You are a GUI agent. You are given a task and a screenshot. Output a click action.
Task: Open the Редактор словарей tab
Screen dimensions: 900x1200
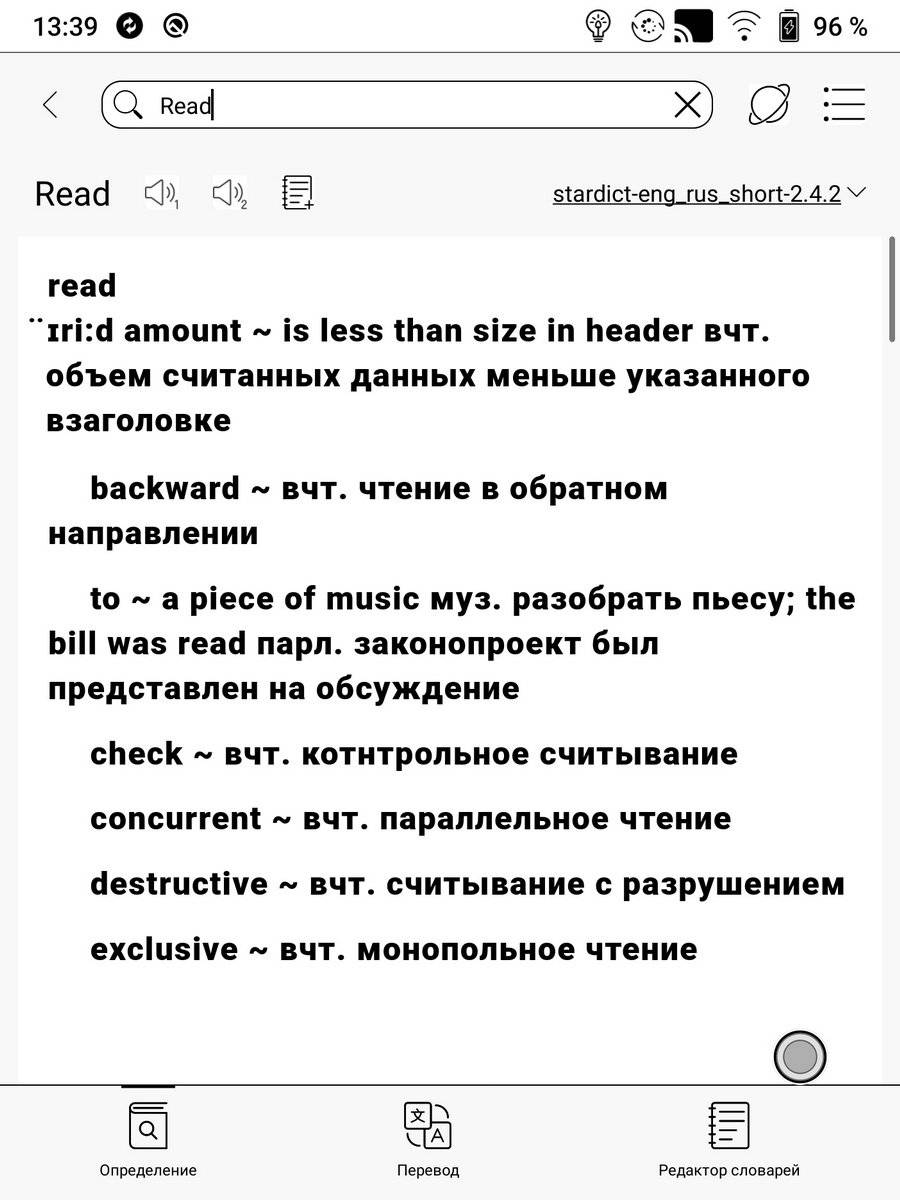(729, 1140)
